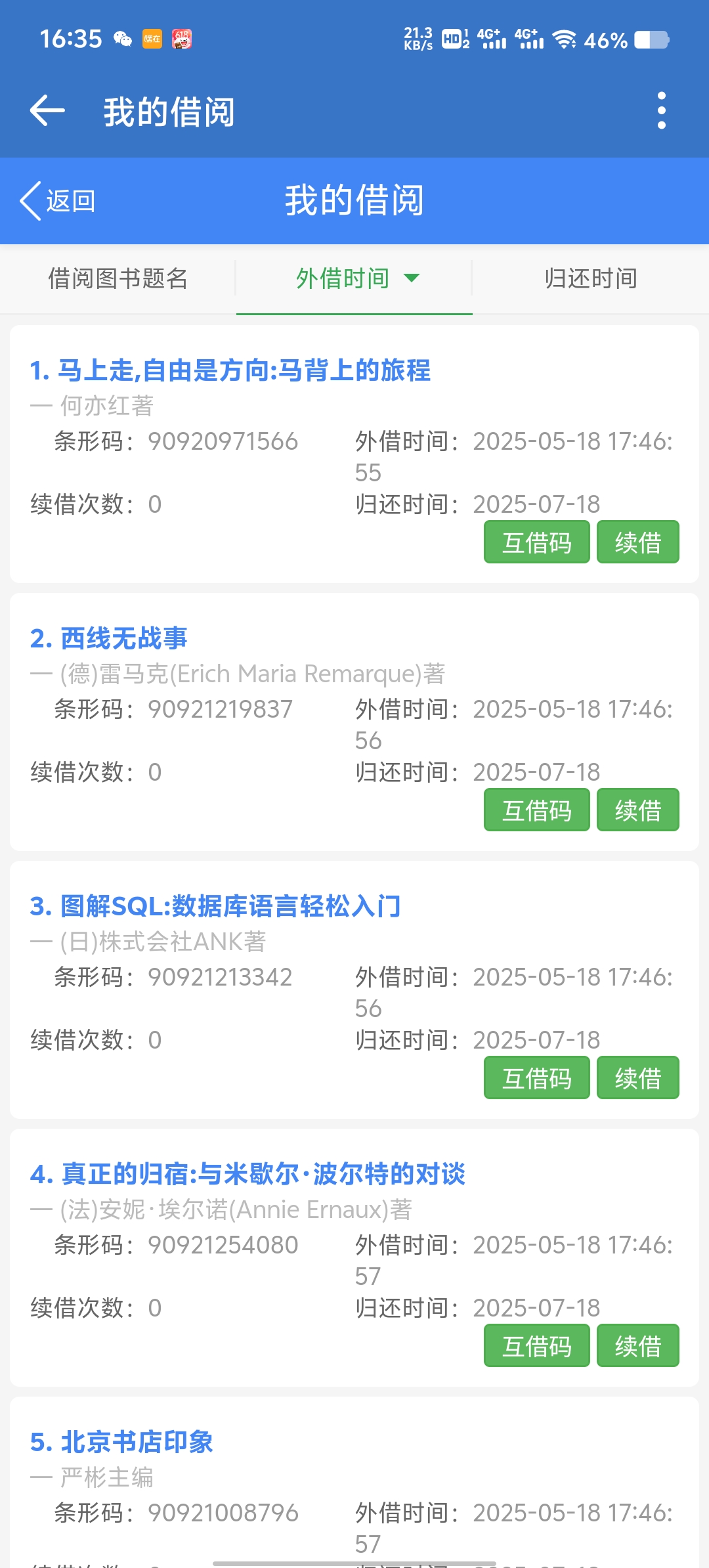Screen dimensions: 709x1568
Task: Renew 西线无战事 with 续借
Action: (637, 810)
